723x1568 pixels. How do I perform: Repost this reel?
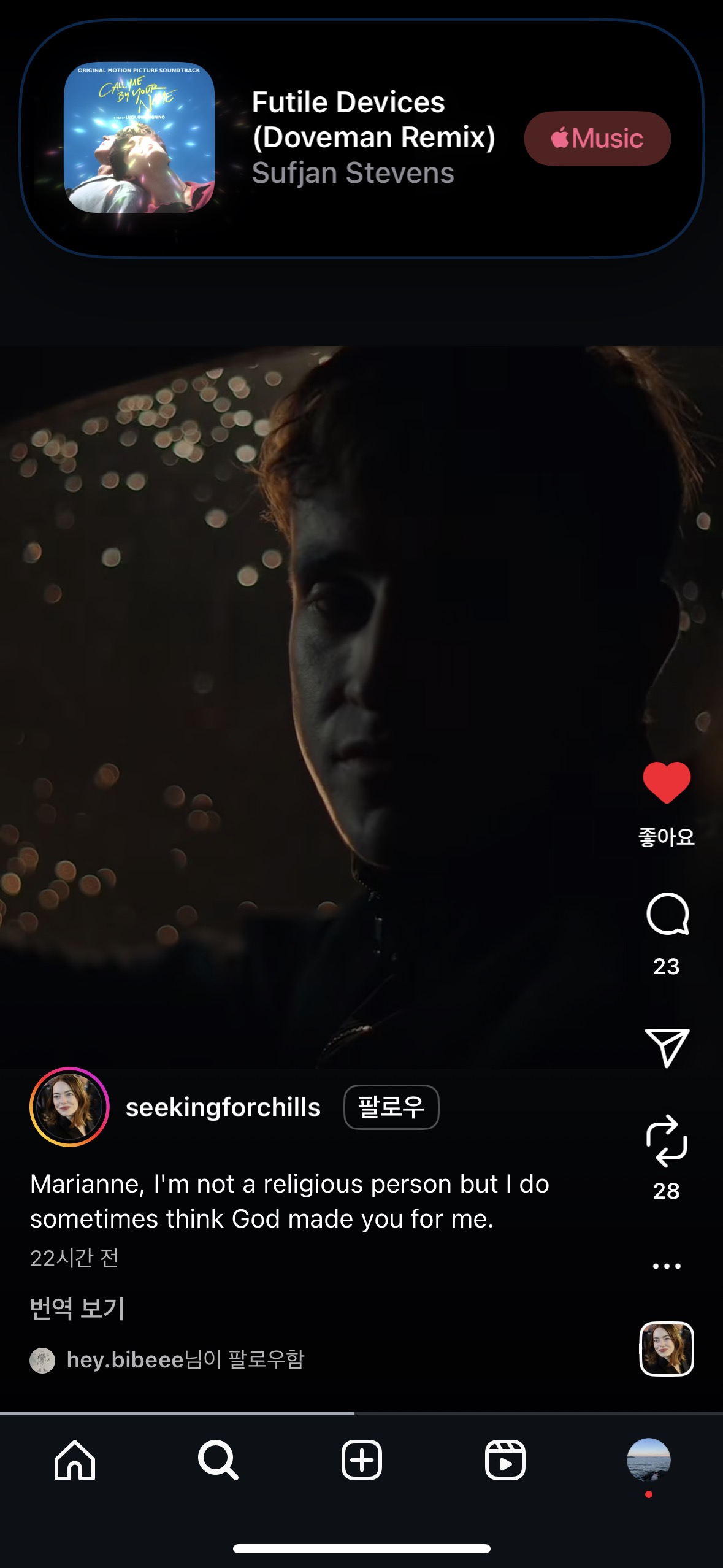coord(667,1141)
